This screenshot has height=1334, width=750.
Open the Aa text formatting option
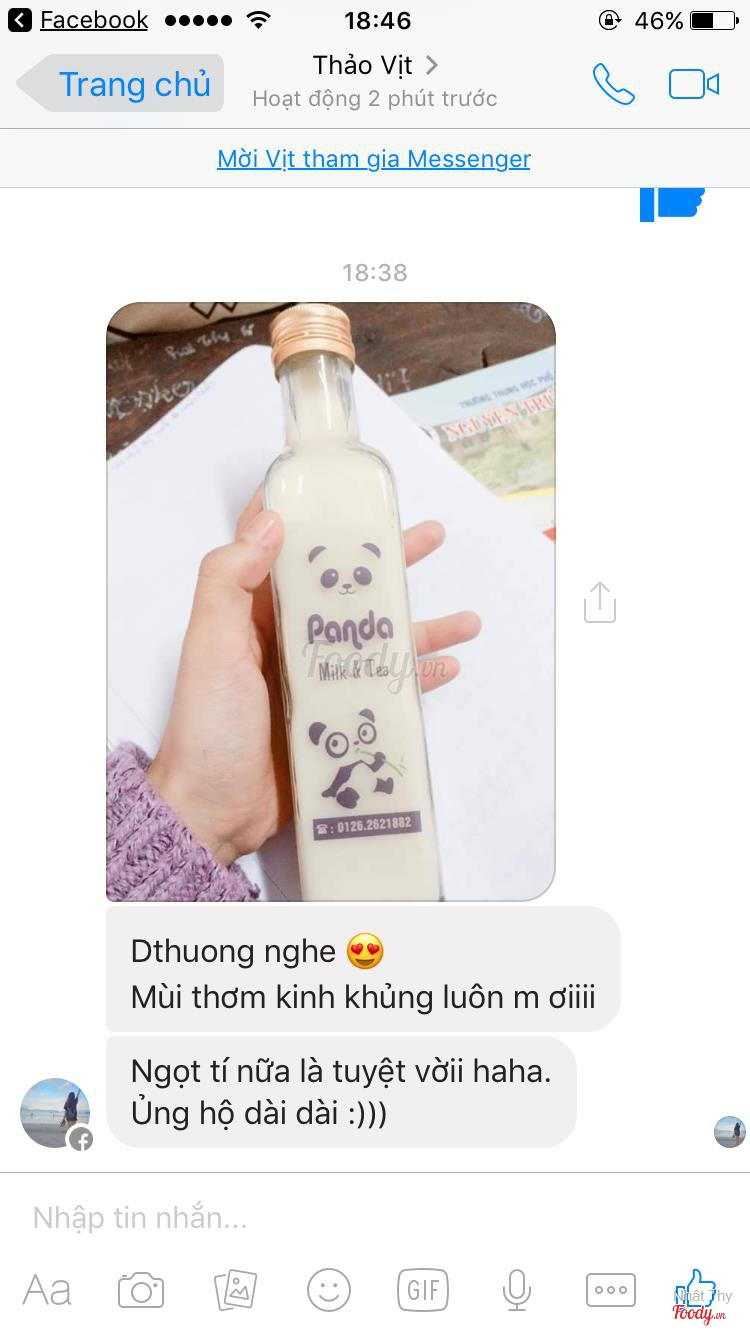pos(47,1290)
